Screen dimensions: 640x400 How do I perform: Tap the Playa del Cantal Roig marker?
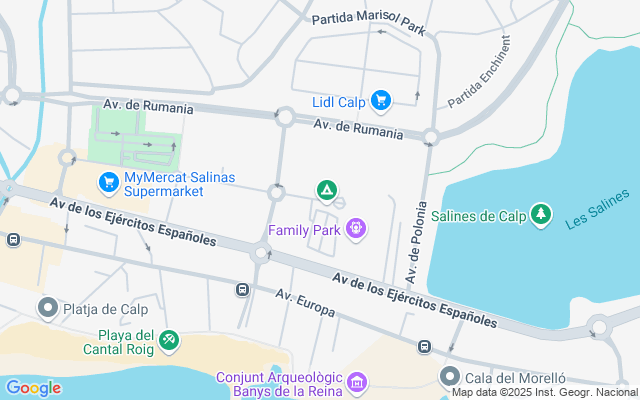coord(169,342)
